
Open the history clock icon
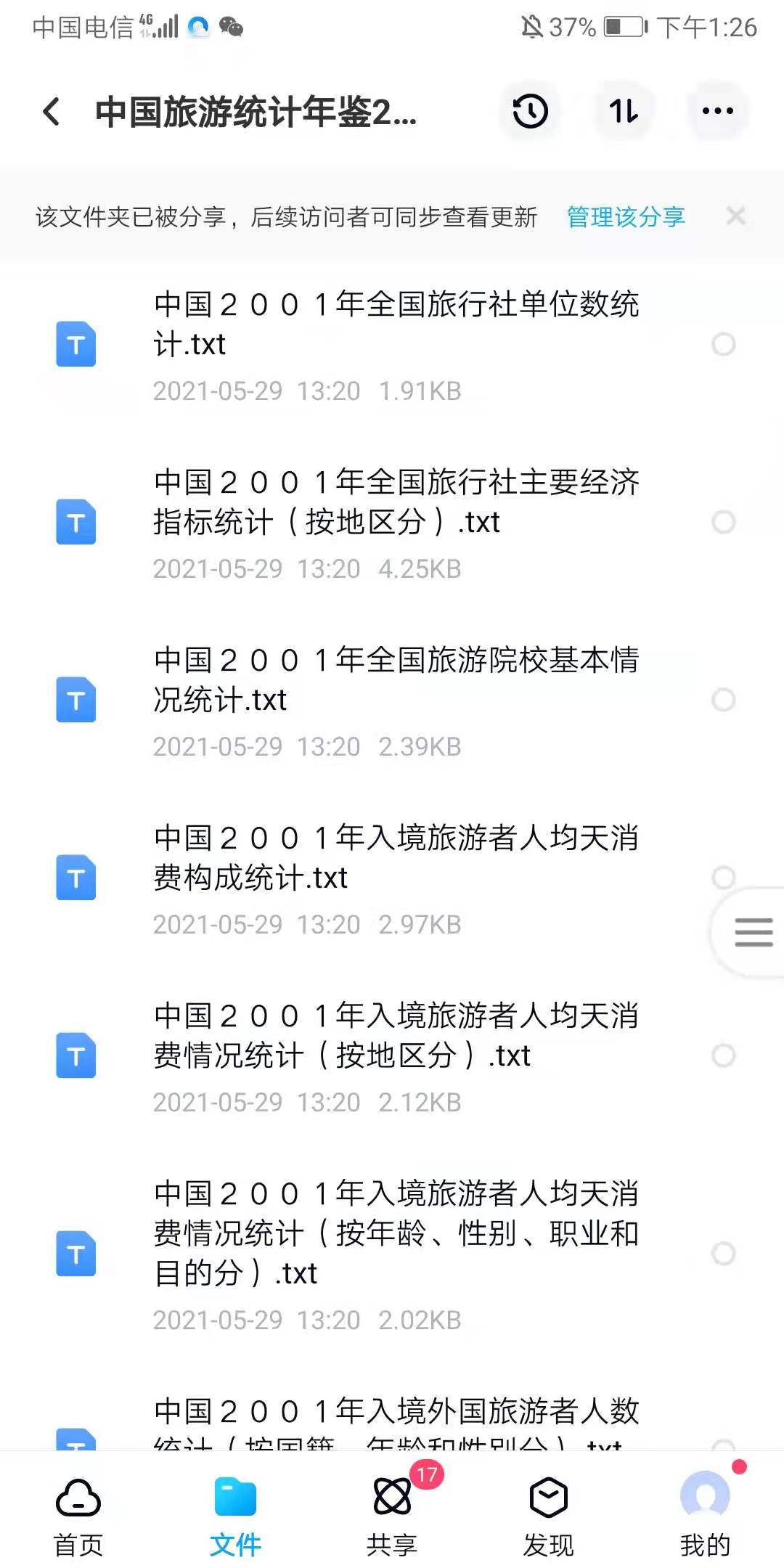pos(530,112)
